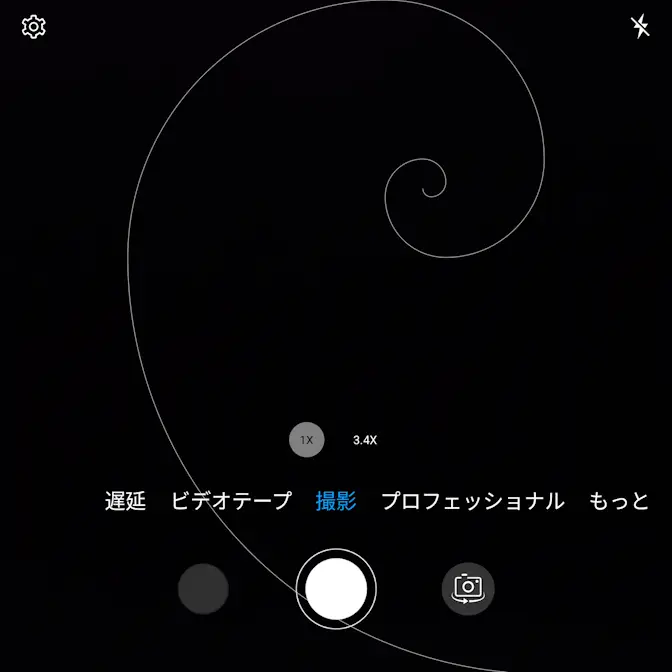Switch to ビデオテープ mode
Viewport: 672px width, 672px height.
(x=231, y=501)
